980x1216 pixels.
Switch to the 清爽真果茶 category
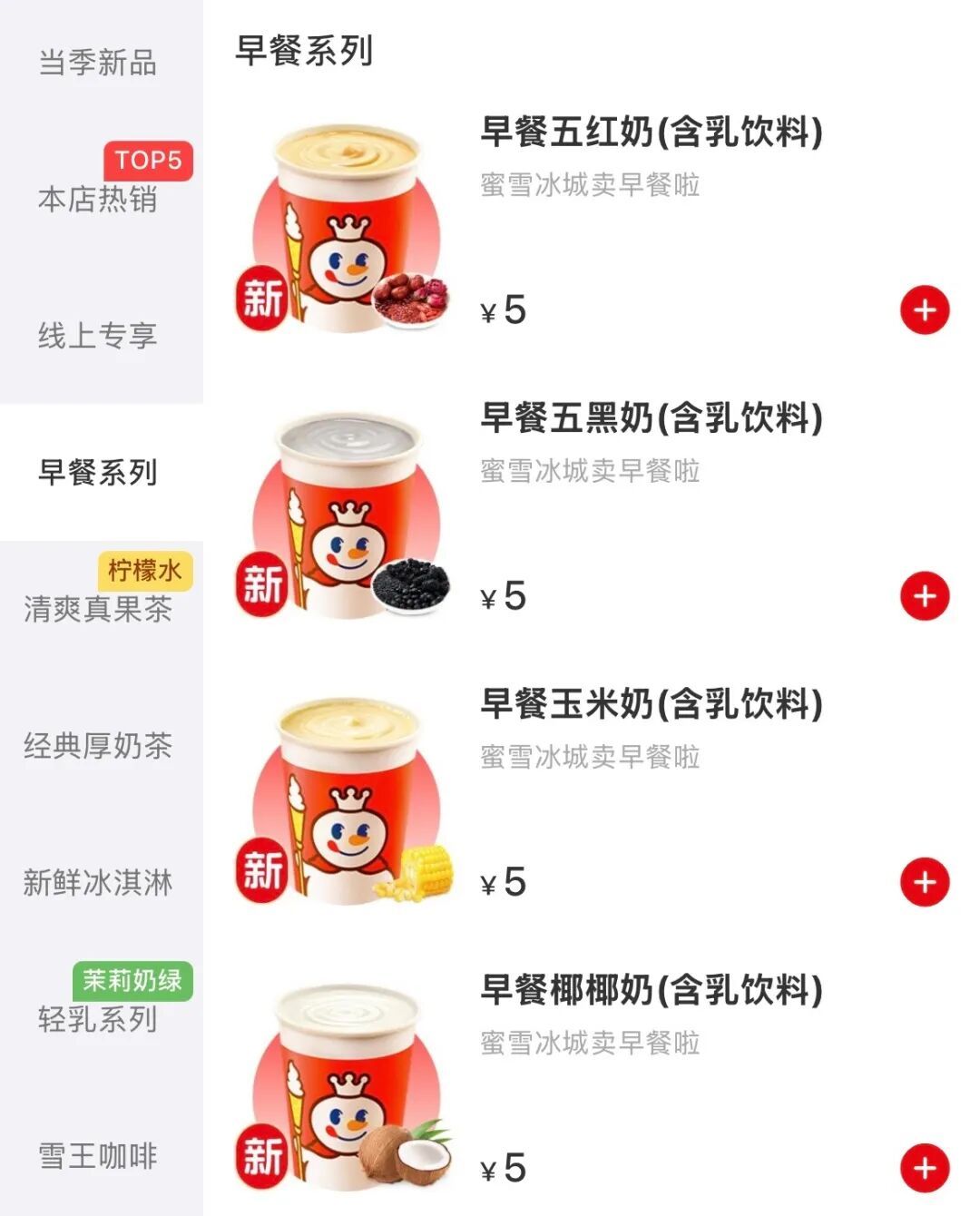tap(98, 608)
